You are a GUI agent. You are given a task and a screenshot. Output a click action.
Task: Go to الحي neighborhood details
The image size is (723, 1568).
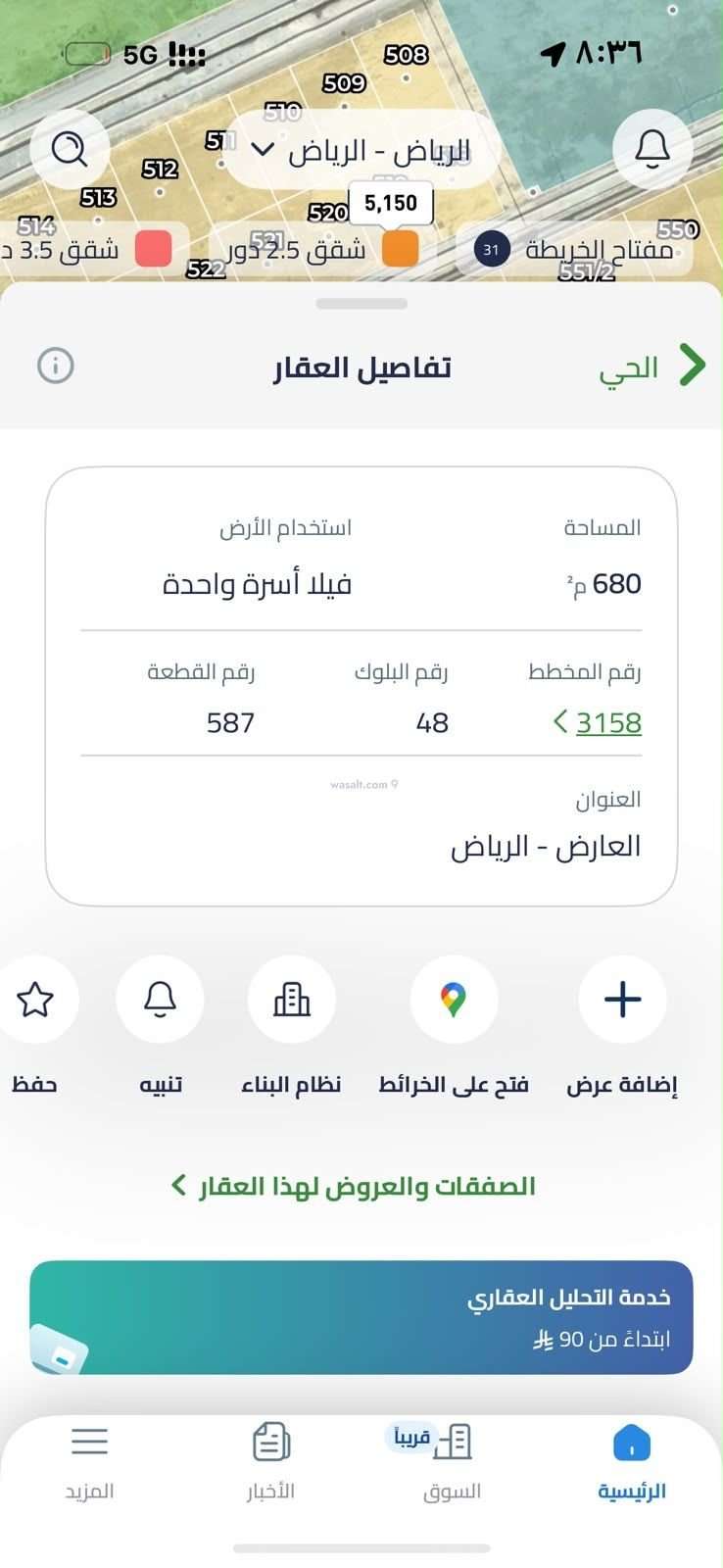pyautogui.click(x=652, y=367)
